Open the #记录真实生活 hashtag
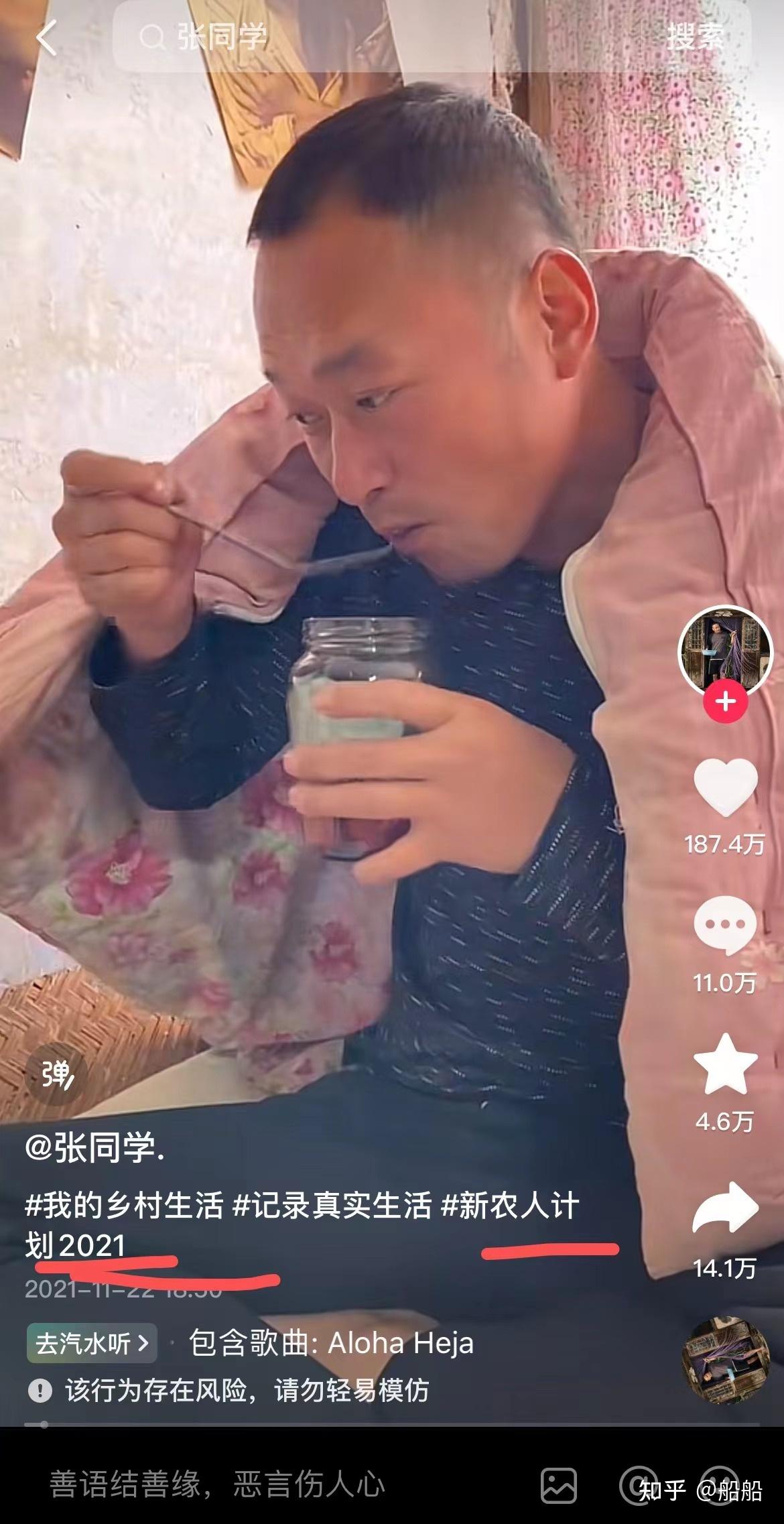This screenshot has width=784, height=1524. click(x=332, y=1206)
